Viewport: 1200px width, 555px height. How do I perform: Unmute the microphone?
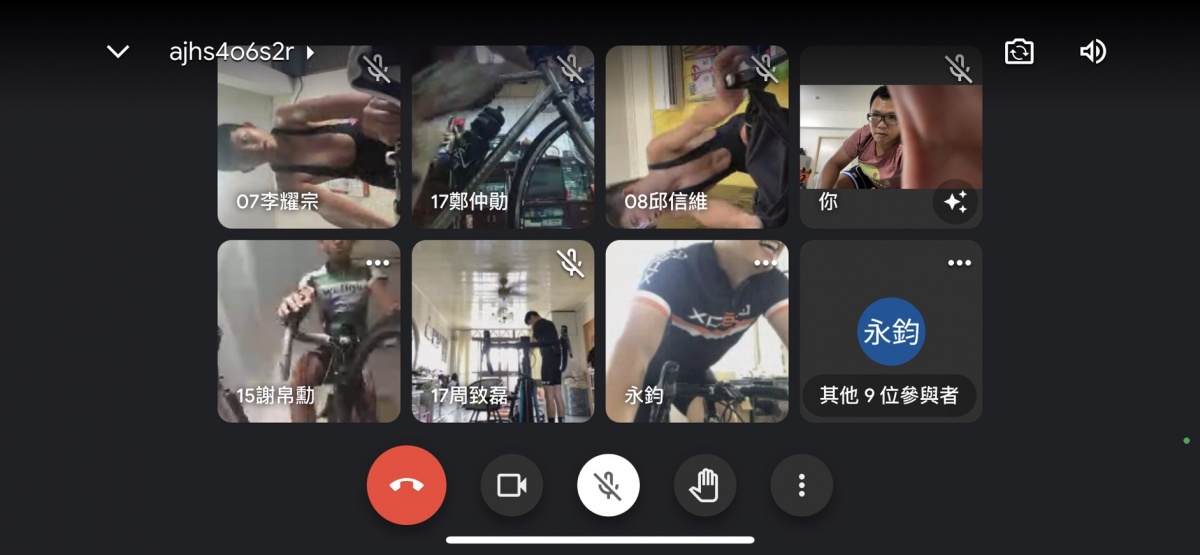(x=608, y=485)
